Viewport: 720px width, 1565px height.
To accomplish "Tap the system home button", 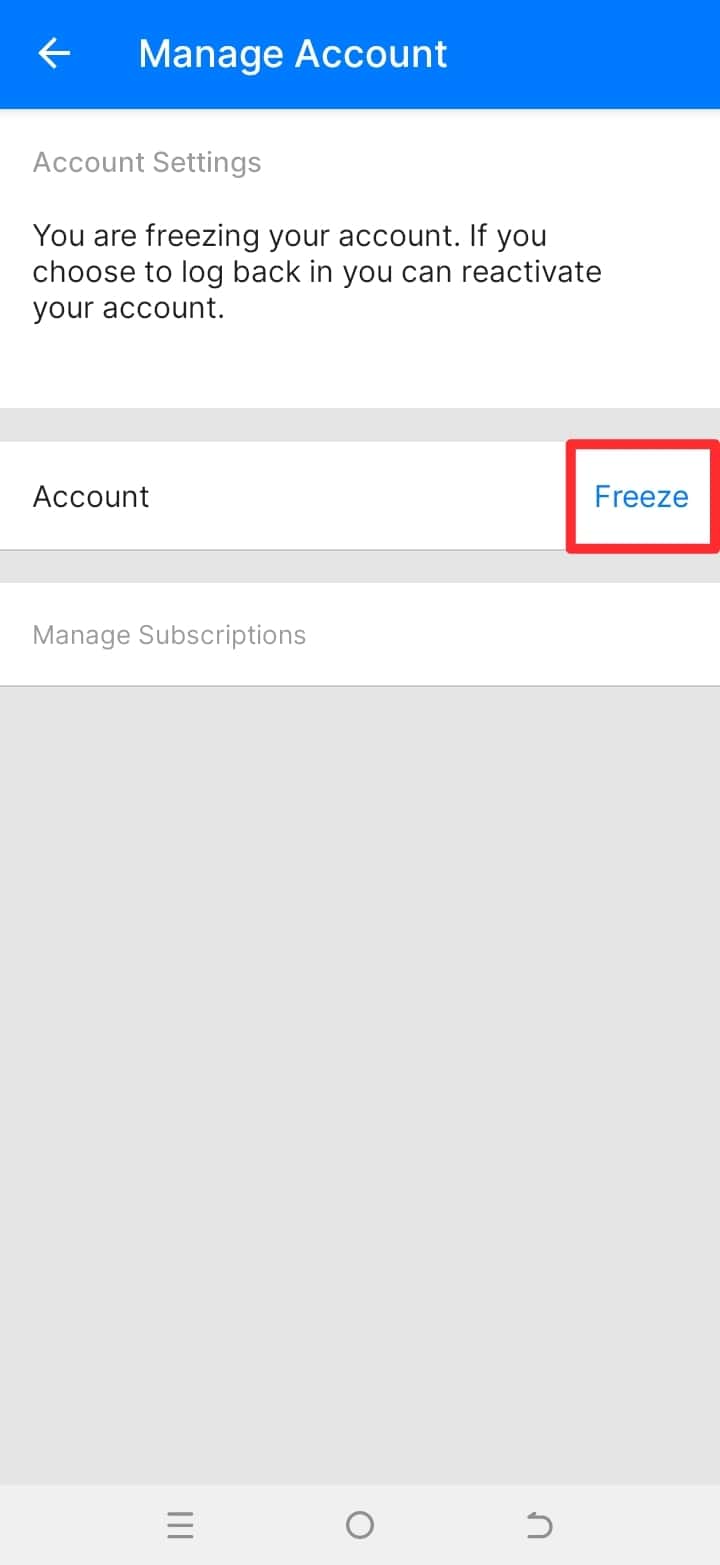I will 360,1525.
